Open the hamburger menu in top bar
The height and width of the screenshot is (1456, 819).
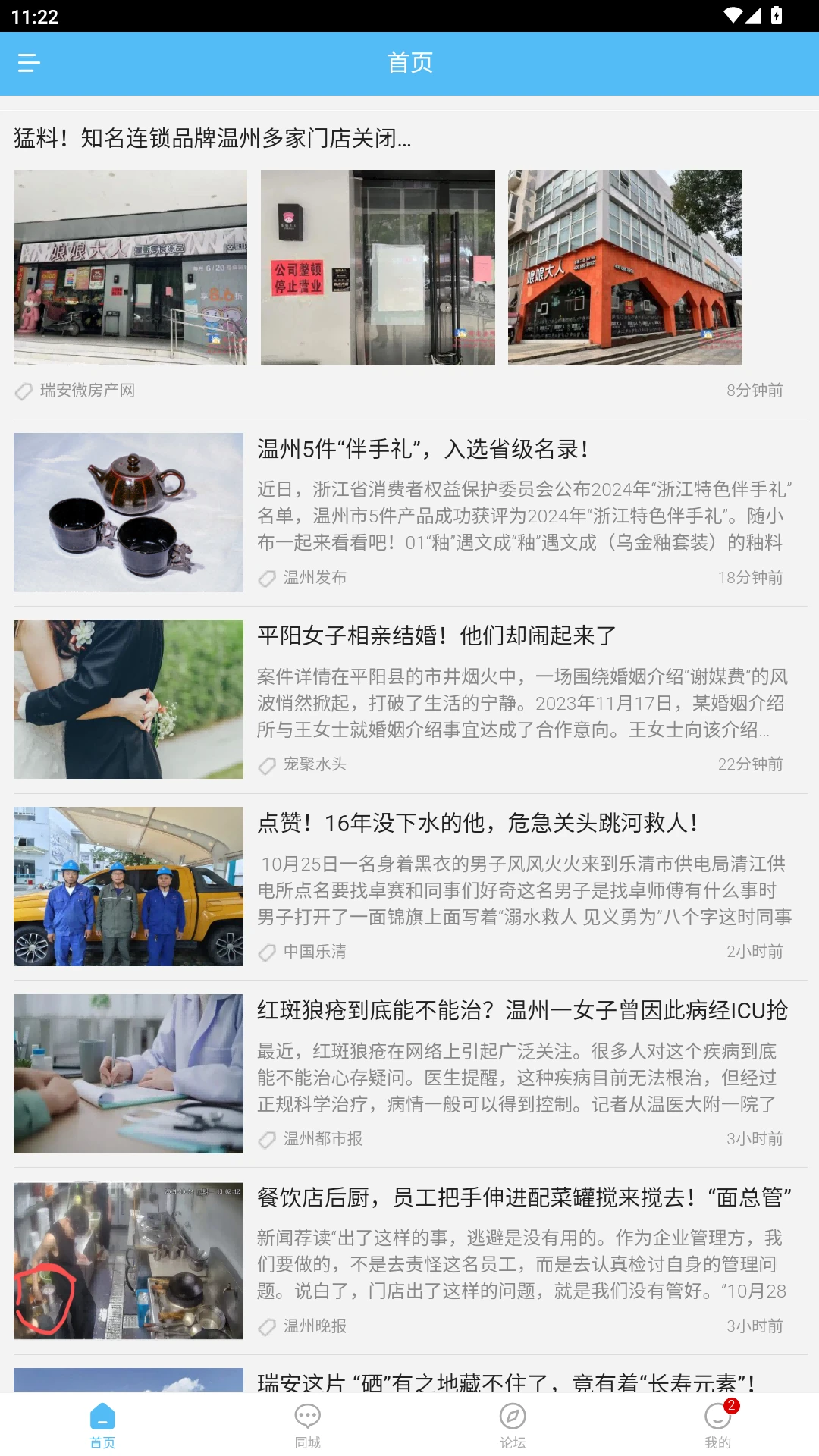29,63
